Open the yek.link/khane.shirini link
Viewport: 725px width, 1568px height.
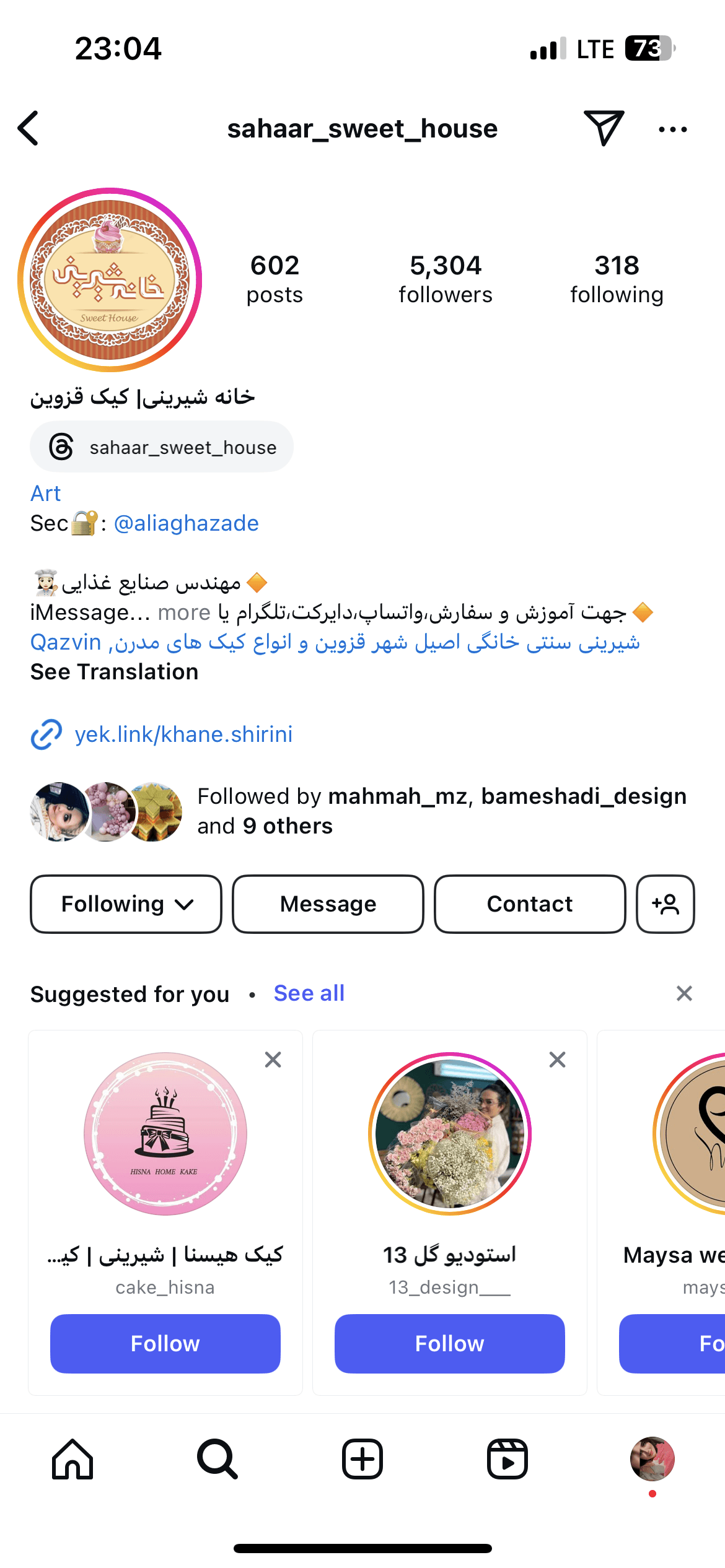click(183, 734)
